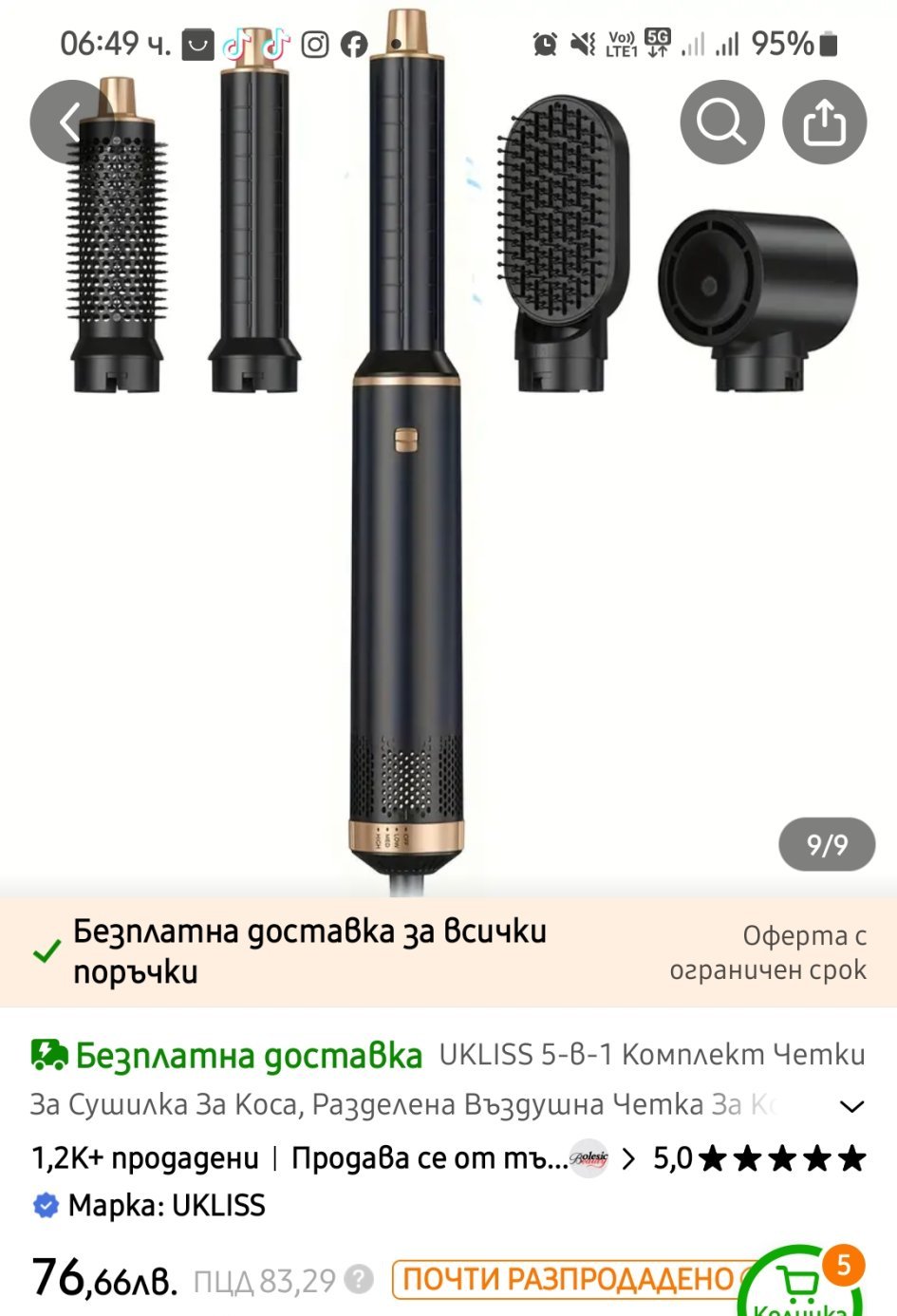Image resolution: width=897 pixels, height=1316 pixels.
Task: Open the search icon
Action: pos(721,122)
